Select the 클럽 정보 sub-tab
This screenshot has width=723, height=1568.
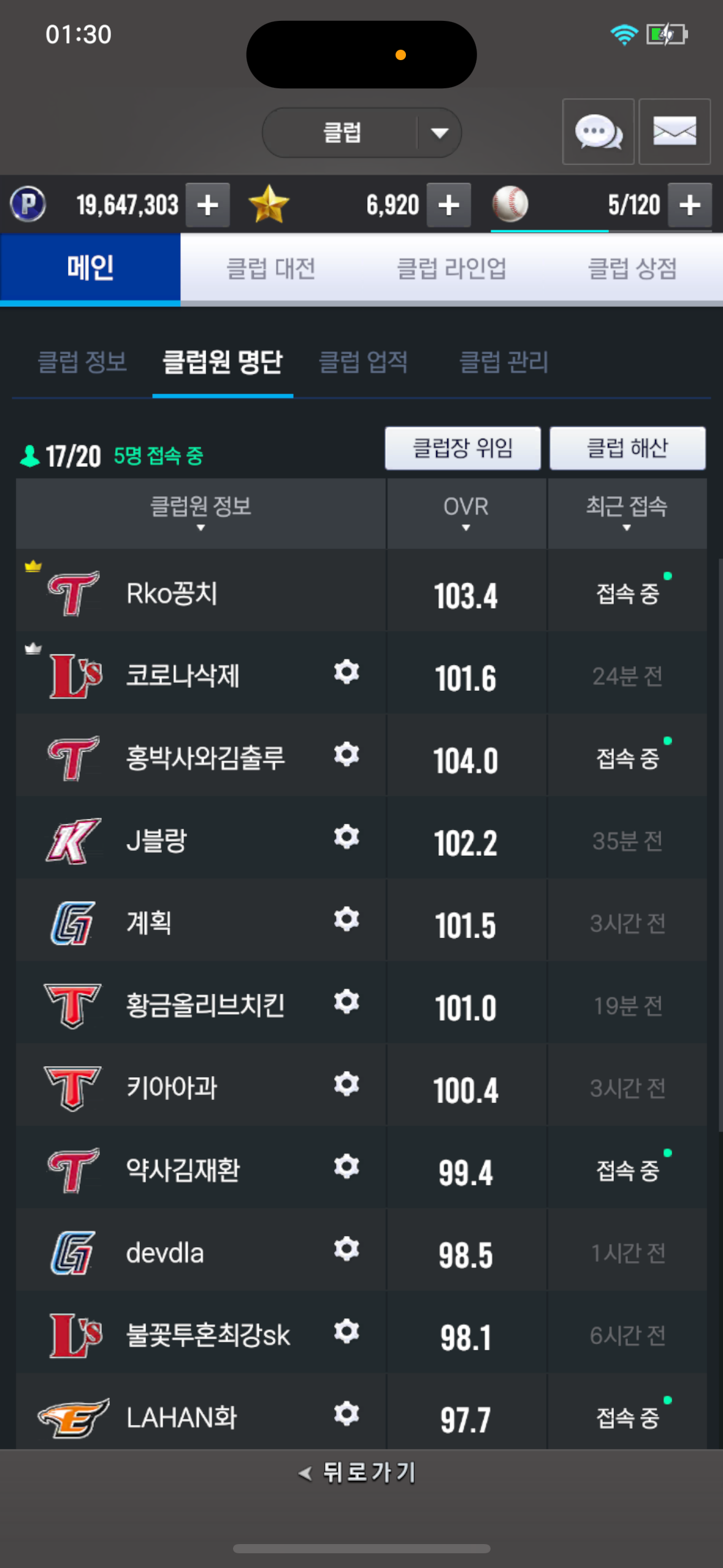tap(82, 361)
